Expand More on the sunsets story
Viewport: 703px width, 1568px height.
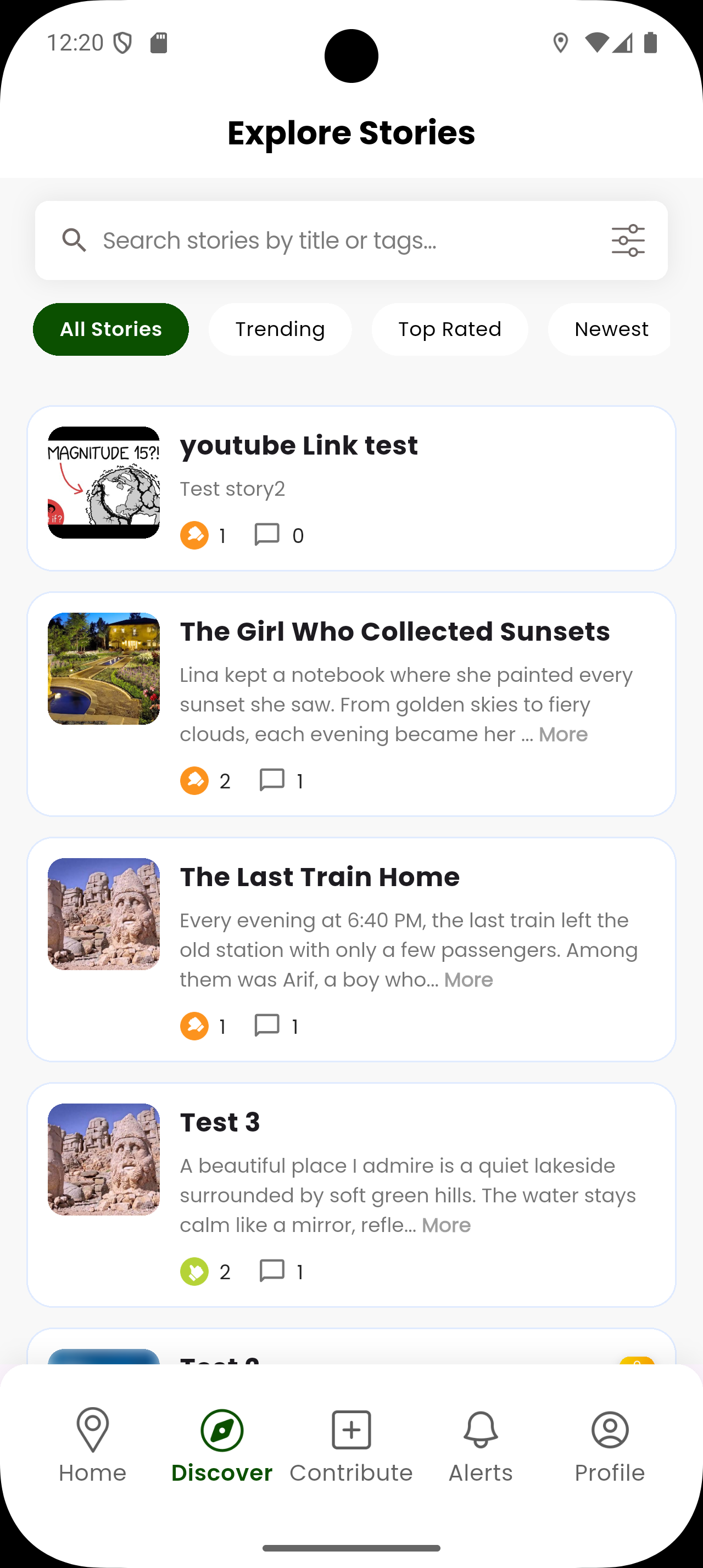click(x=563, y=735)
